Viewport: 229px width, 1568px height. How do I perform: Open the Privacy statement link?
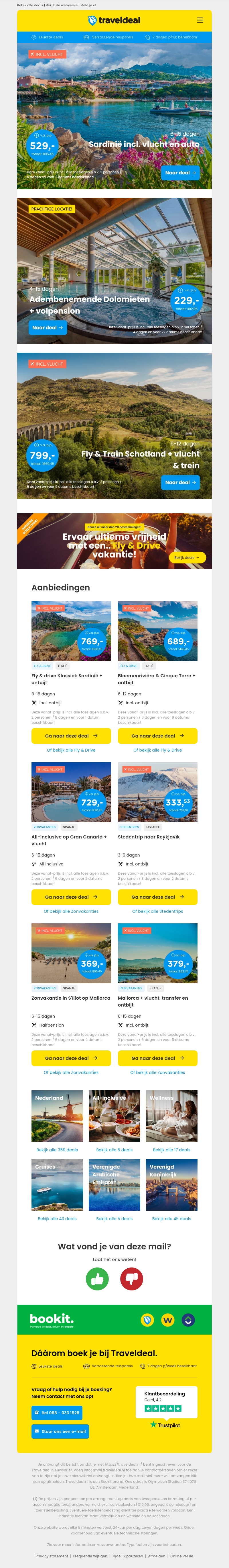tap(52, 1556)
